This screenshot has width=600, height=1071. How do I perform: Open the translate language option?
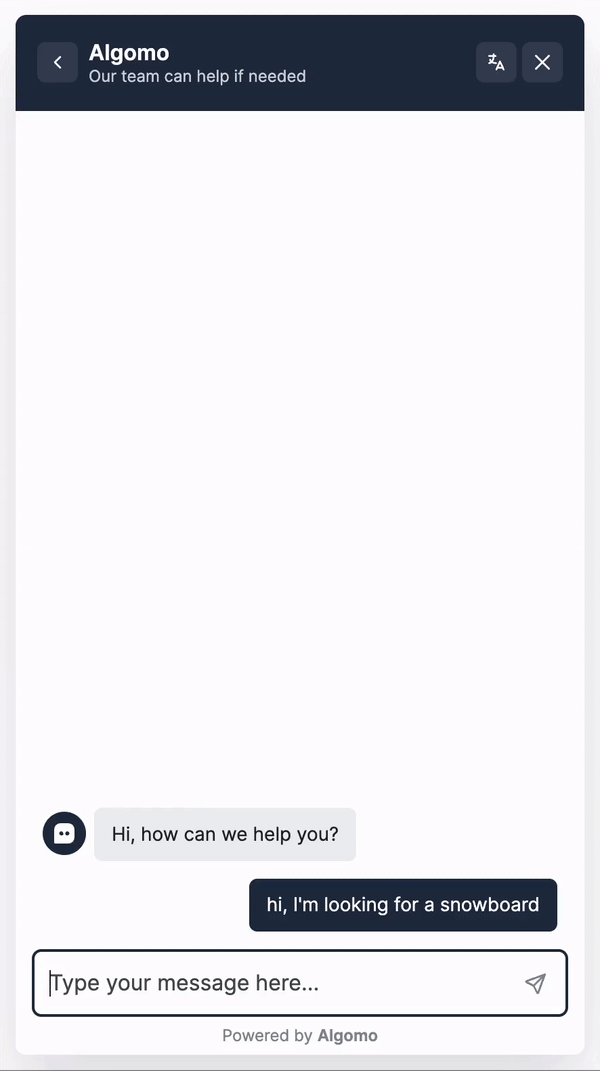(496, 63)
